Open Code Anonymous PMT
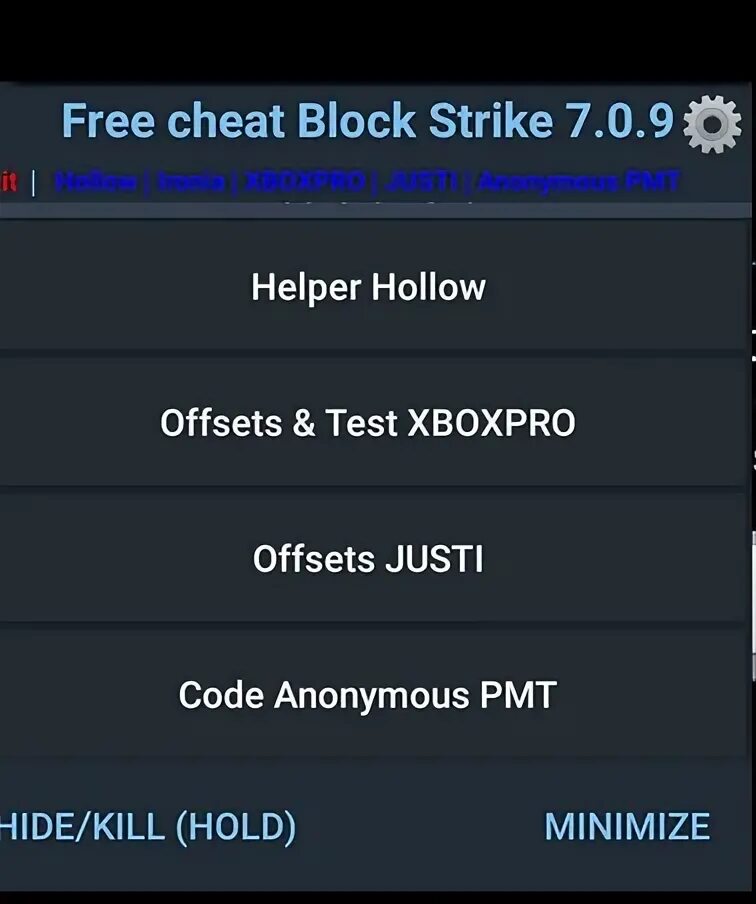 [373, 695]
